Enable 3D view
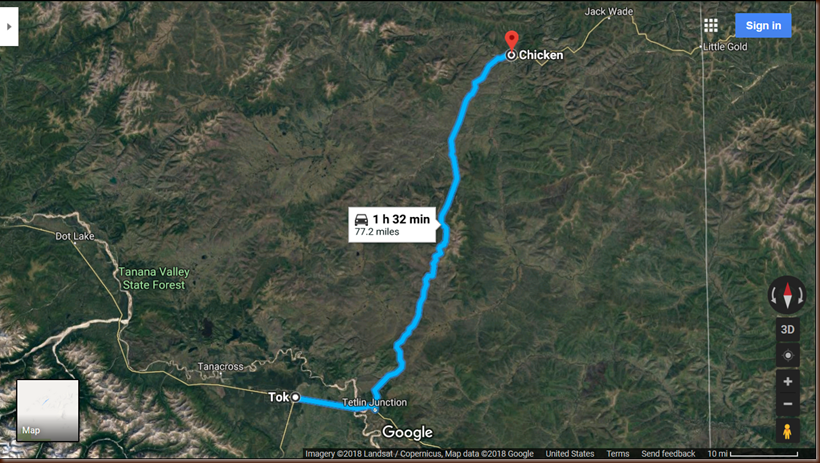Image resolution: width=820 pixels, height=463 pixels. 787,330
